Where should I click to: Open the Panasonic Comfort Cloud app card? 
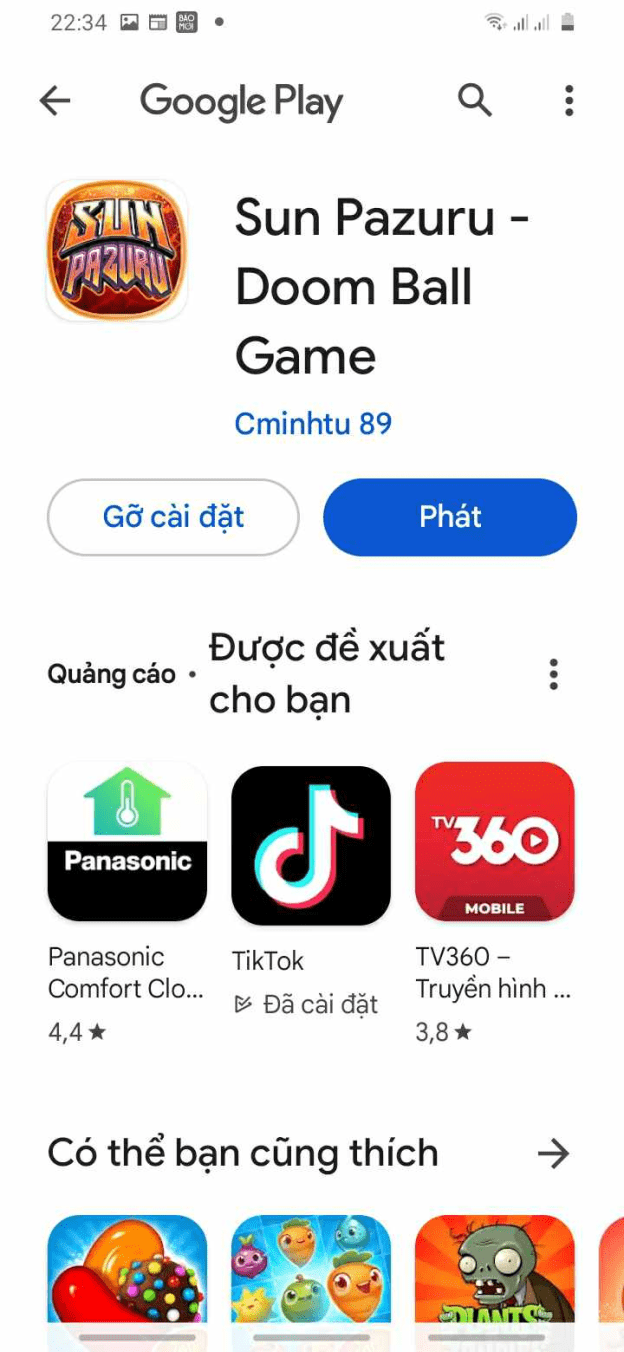127,842
